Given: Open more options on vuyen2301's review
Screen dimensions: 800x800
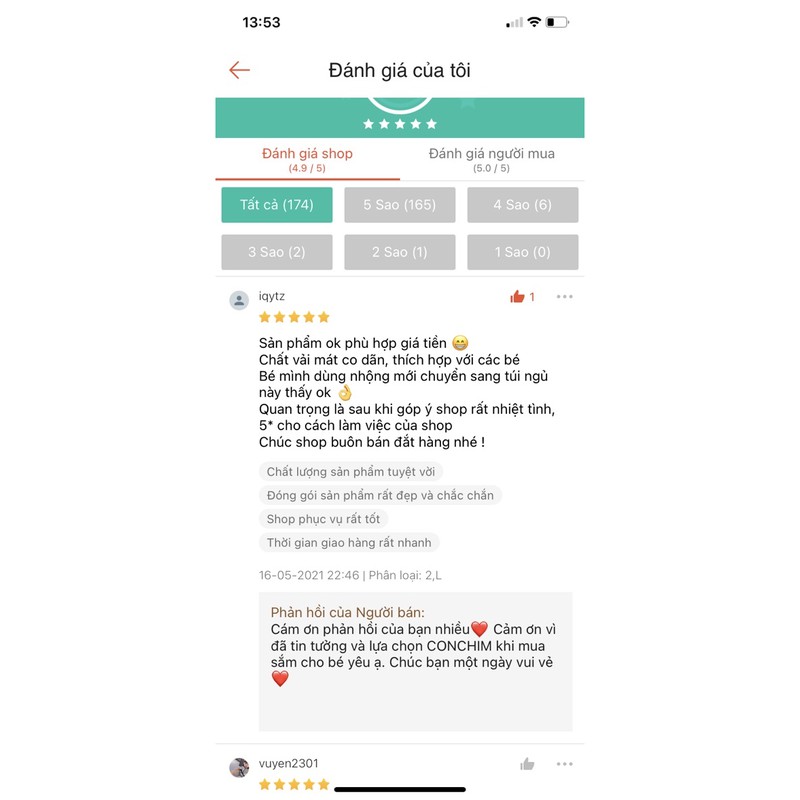Looking at the screenshot, I should (565, 764).
